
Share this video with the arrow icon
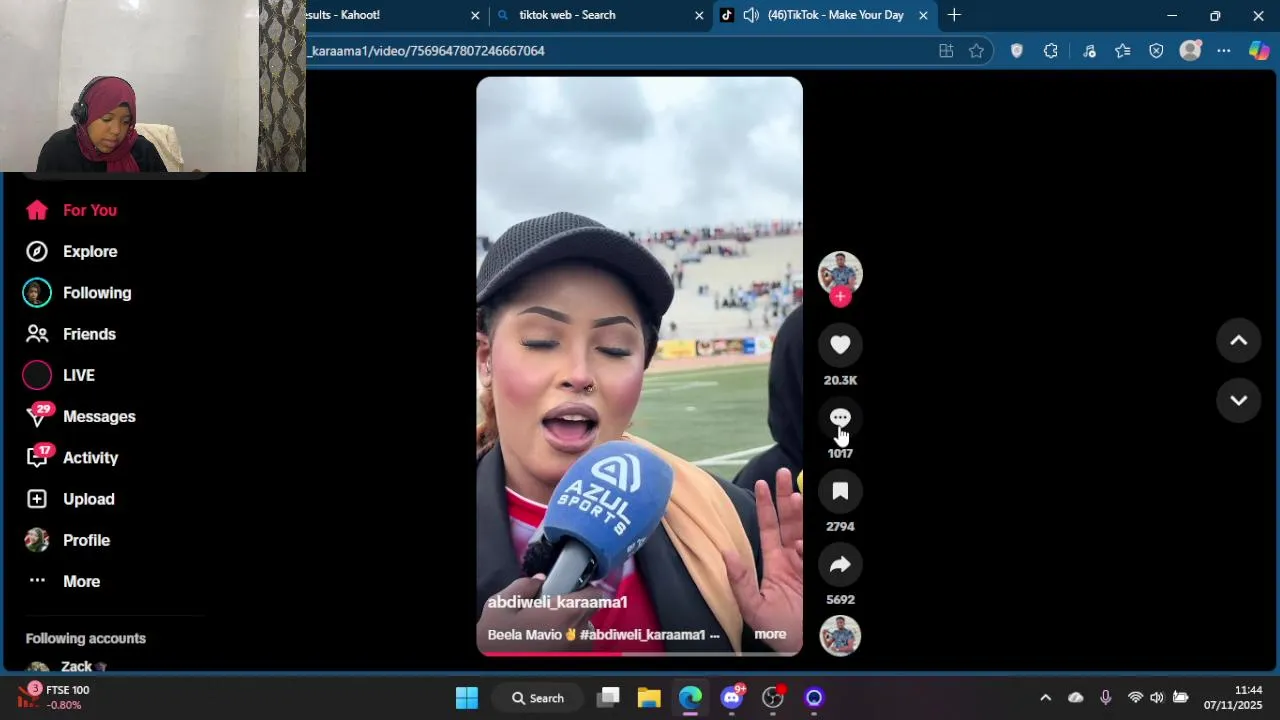pyautogui.click(x=840, y=564)
